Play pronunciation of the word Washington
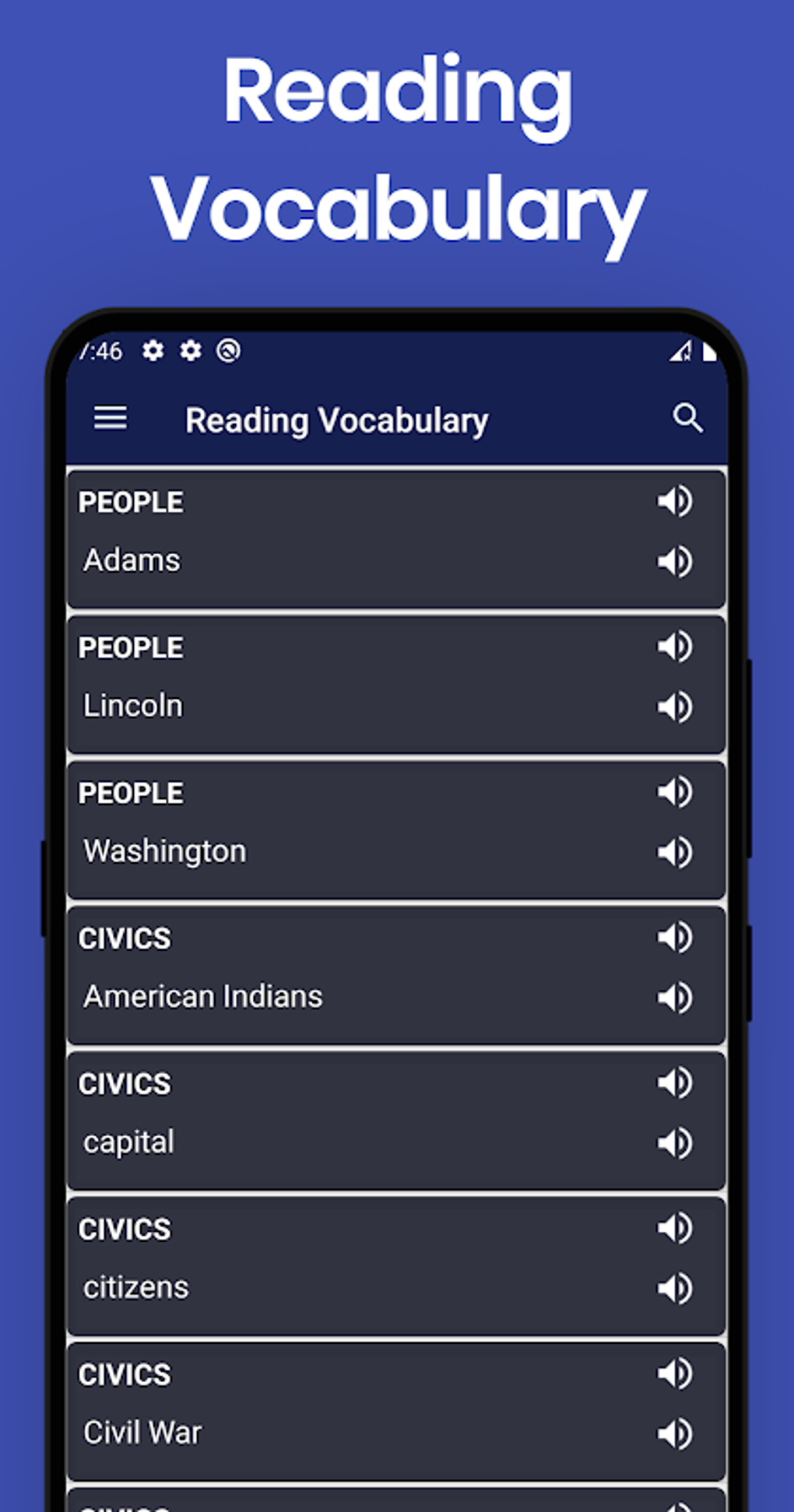This screenshot has width=794, height=1512. coord(674,853)
